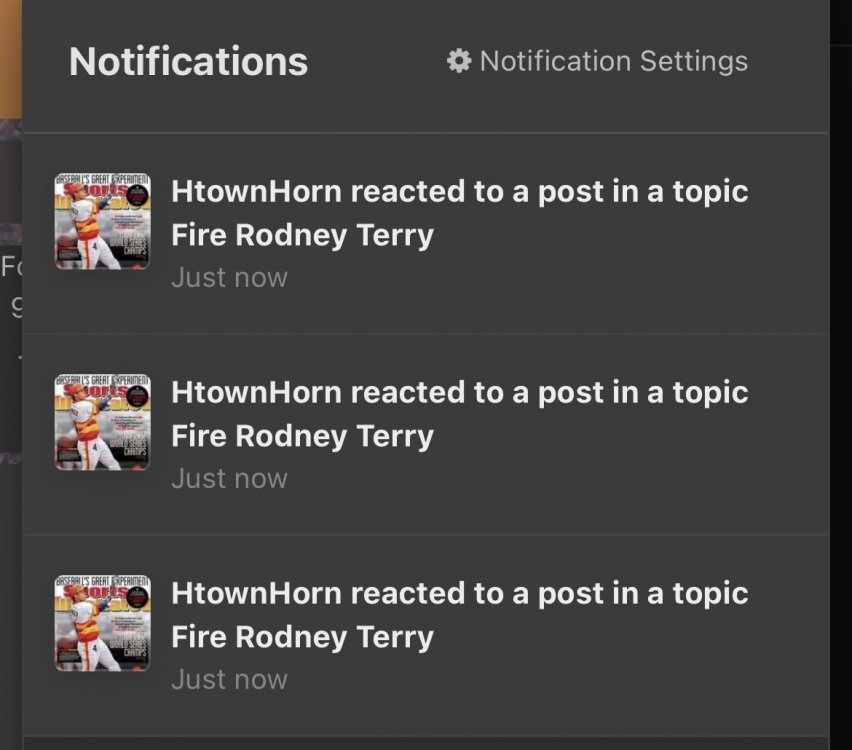
Task: Open Notification Settings
Action: [598, 61]
